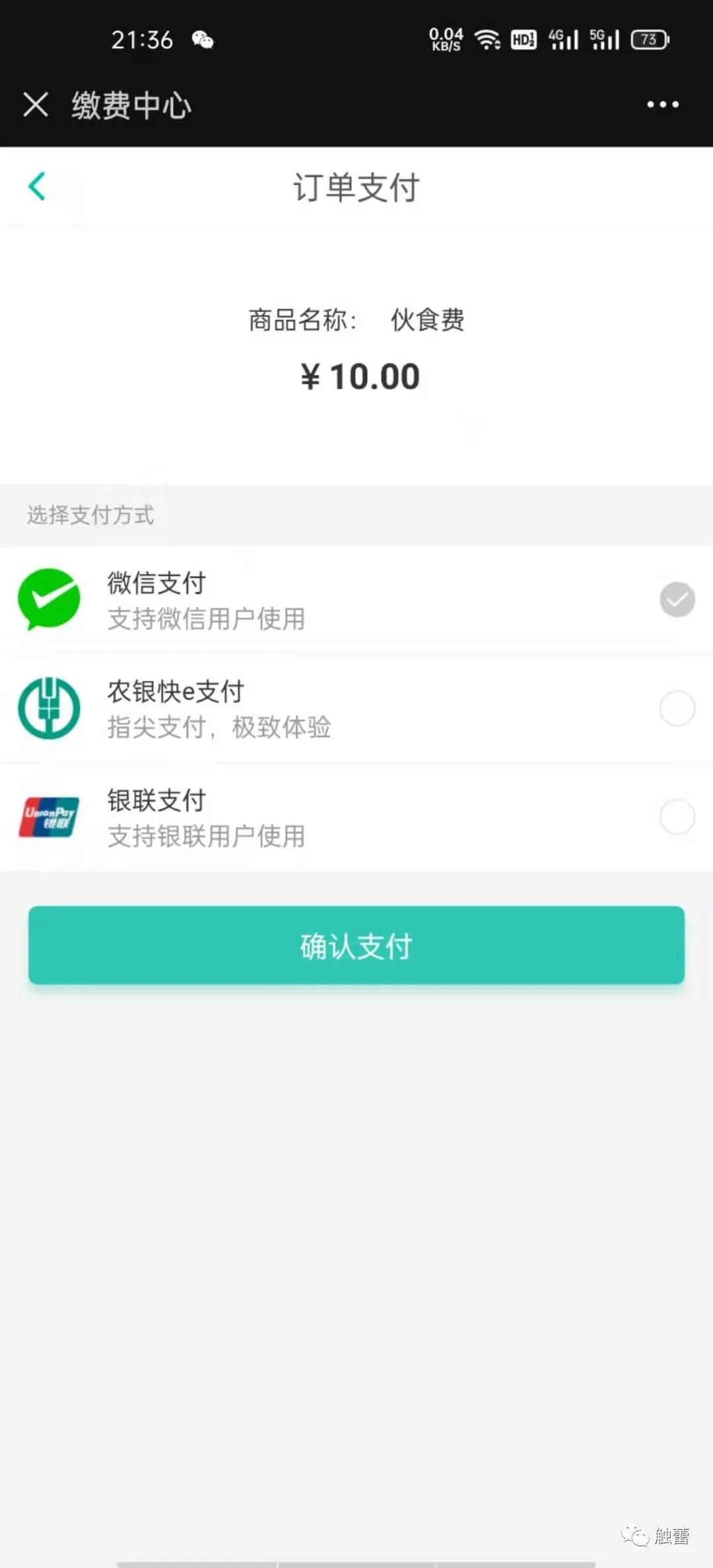Open the three-dot overflow menu

pyautogui.click(x=662, y=104)
